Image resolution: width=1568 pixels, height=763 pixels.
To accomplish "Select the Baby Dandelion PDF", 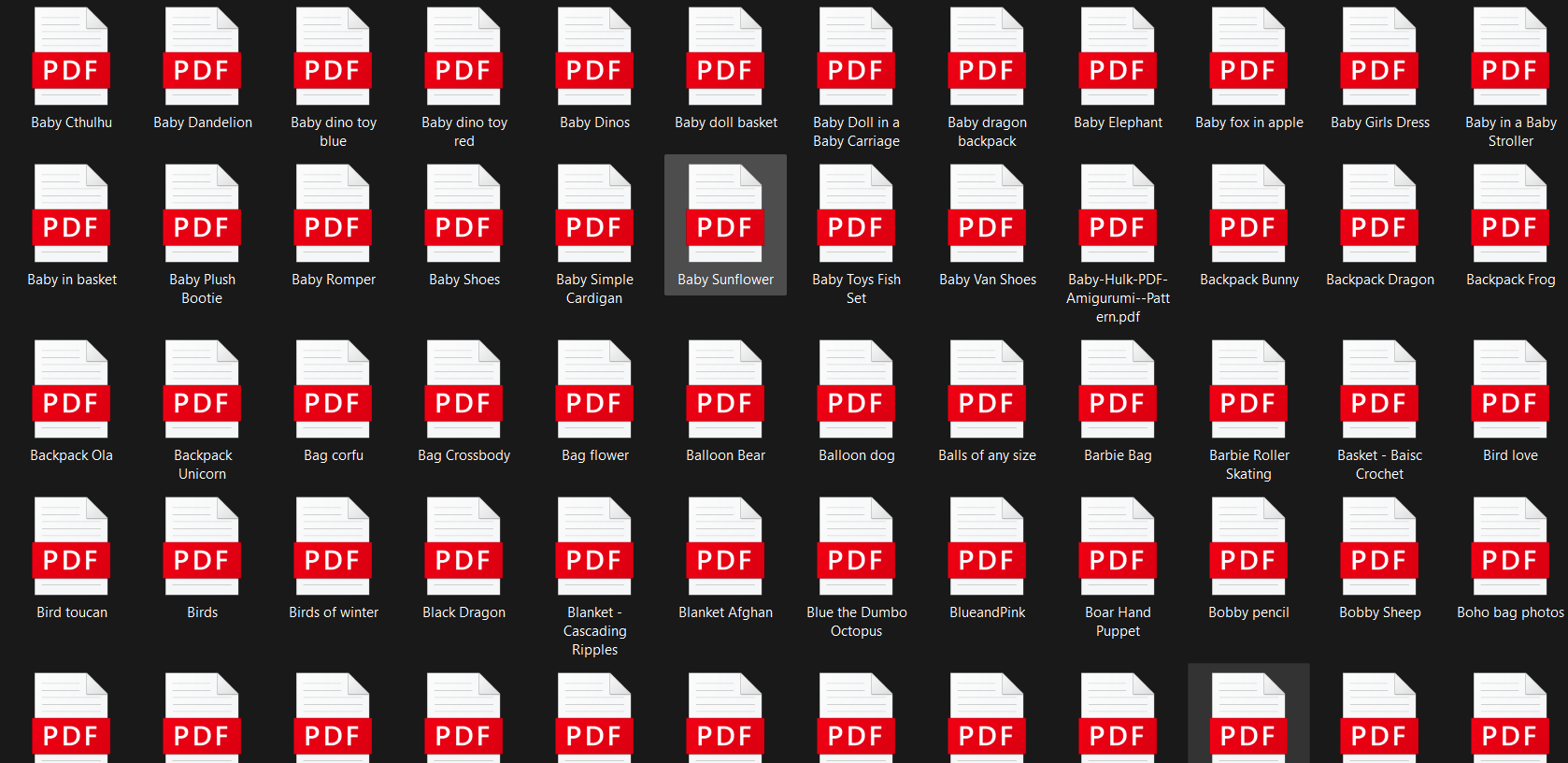I will pos(202,58).
